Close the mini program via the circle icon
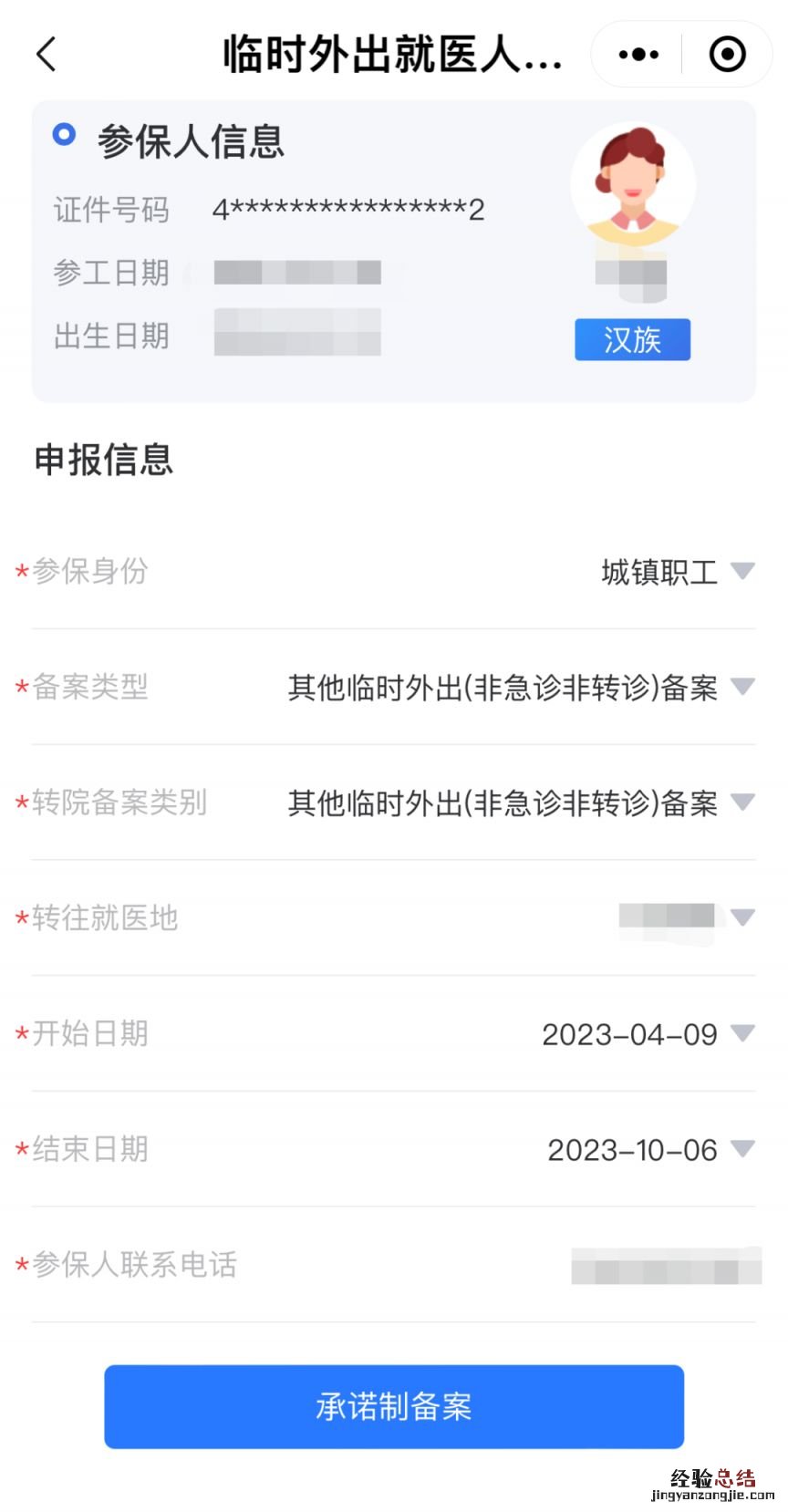This screenshot has height=1512, width=788. (x=727, y=55)
